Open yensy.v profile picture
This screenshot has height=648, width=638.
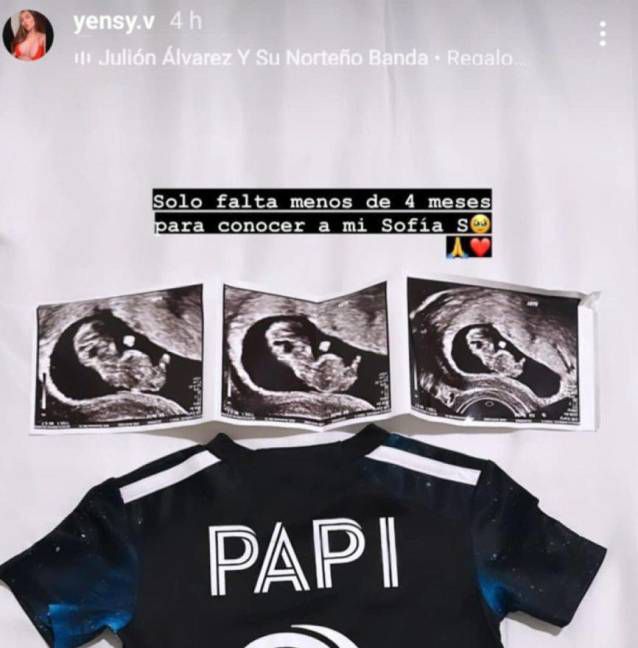point(27,36)
